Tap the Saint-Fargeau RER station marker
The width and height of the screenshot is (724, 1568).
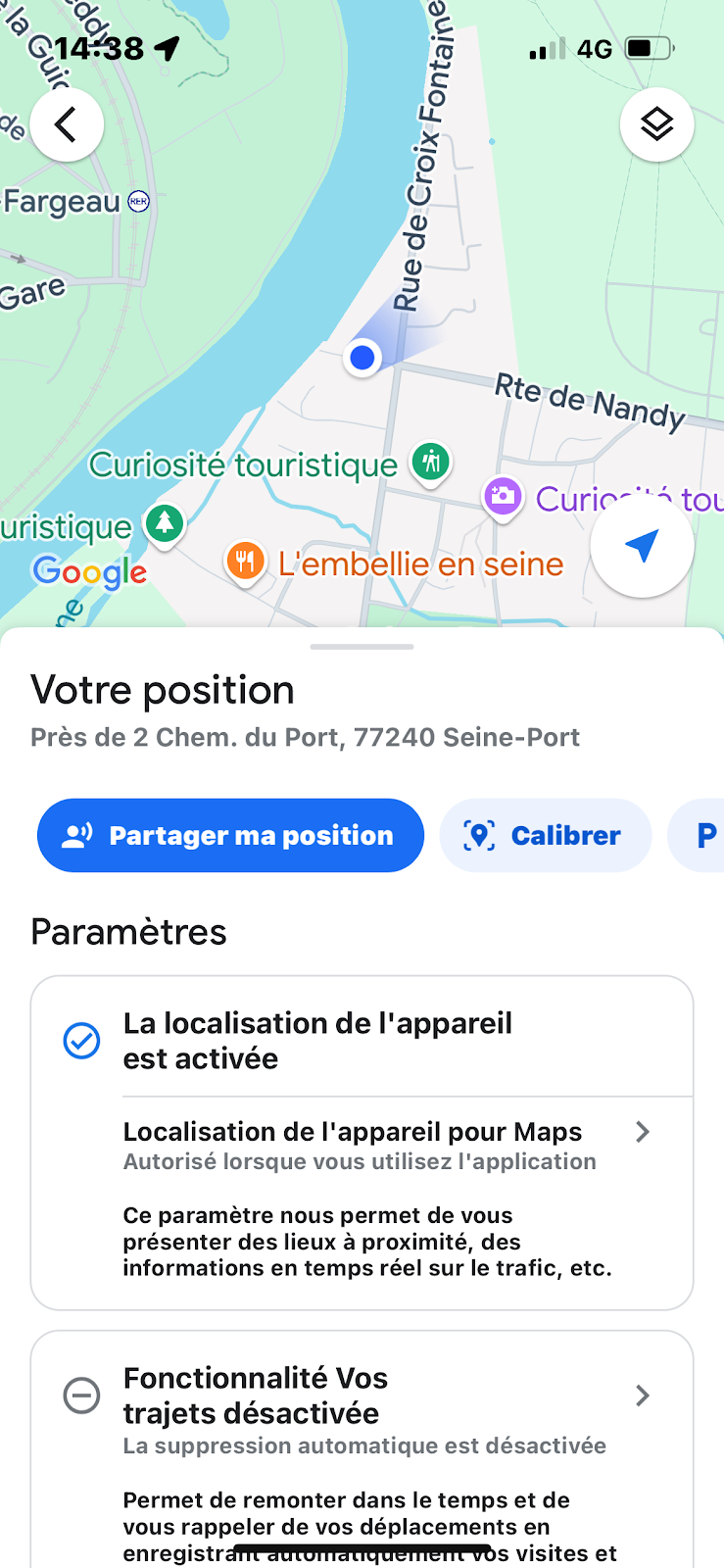click(x=139, y=202)
